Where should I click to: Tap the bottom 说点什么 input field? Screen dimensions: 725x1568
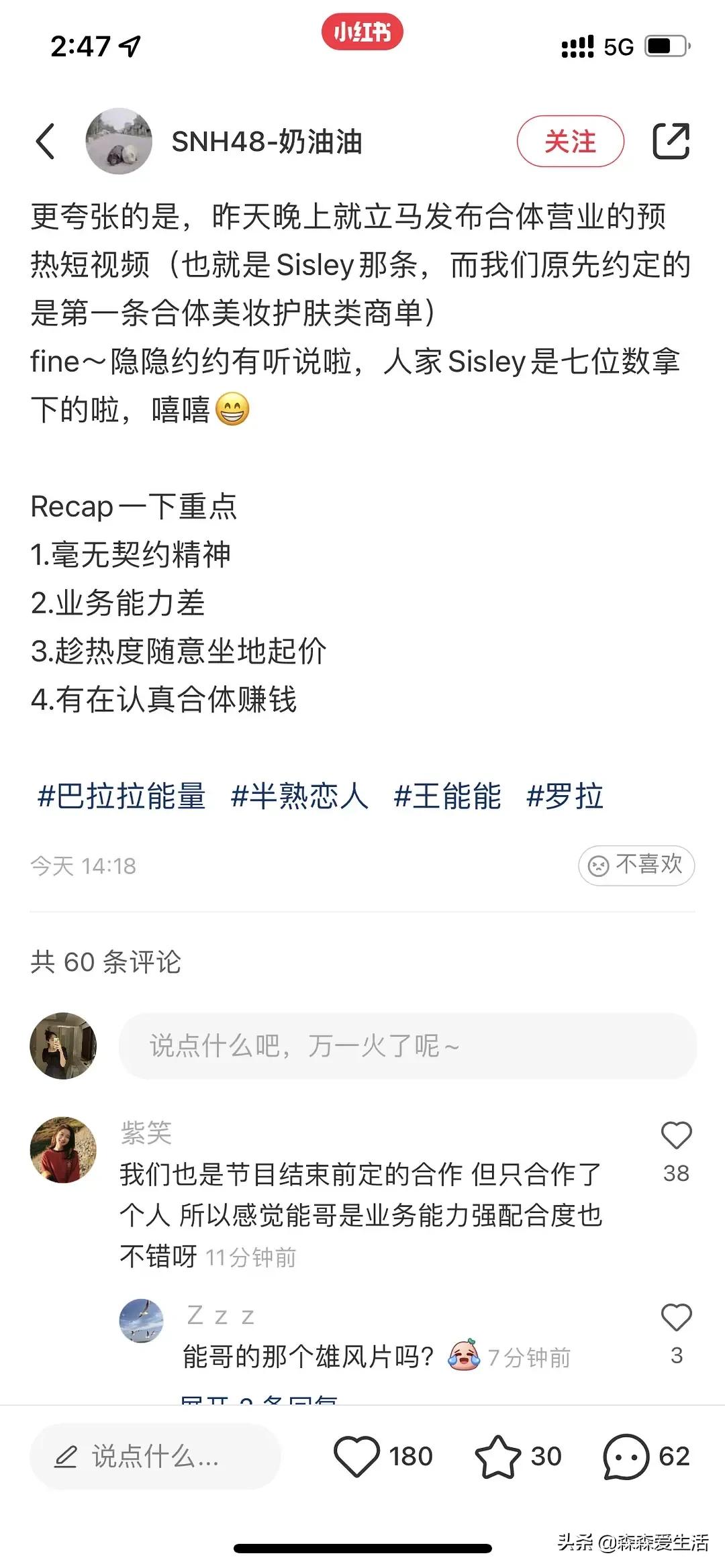coord(155,1457)
